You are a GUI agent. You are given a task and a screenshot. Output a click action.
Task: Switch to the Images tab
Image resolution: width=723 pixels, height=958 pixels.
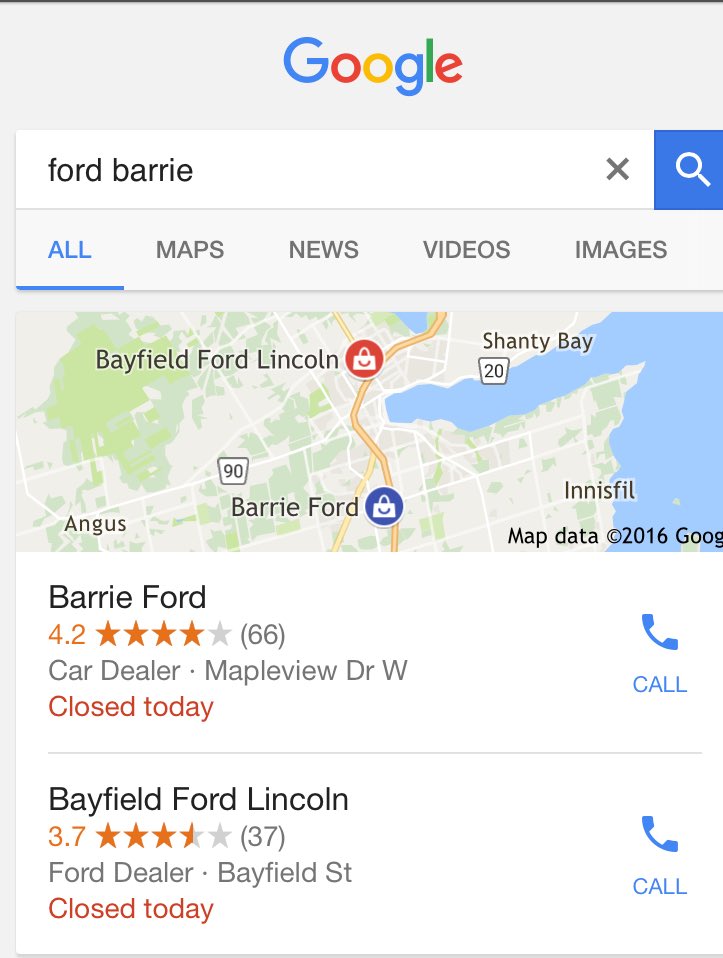(620, 250)
